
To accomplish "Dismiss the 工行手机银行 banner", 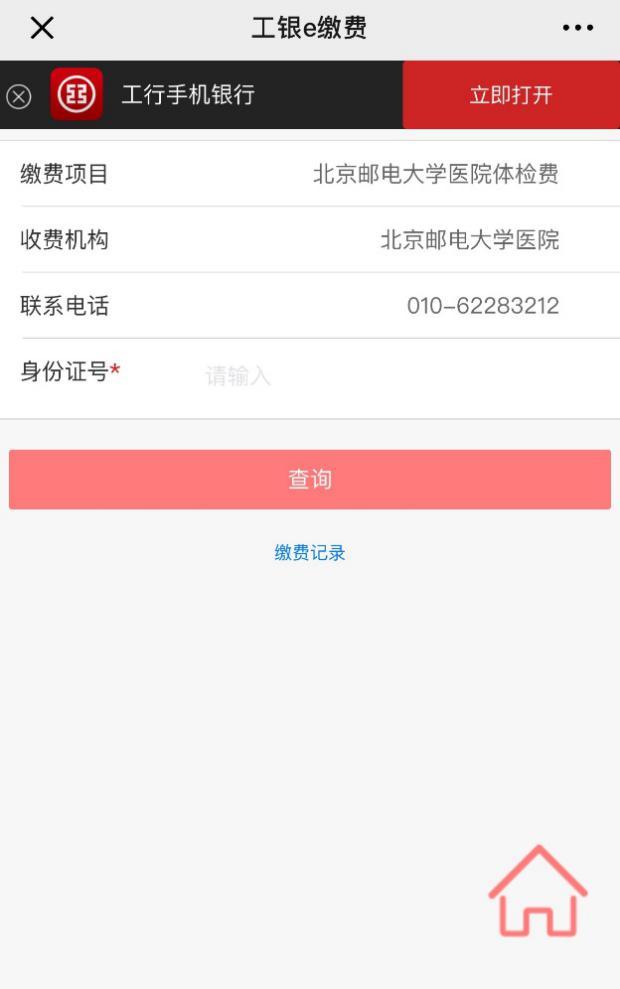I will pos(19,96).
